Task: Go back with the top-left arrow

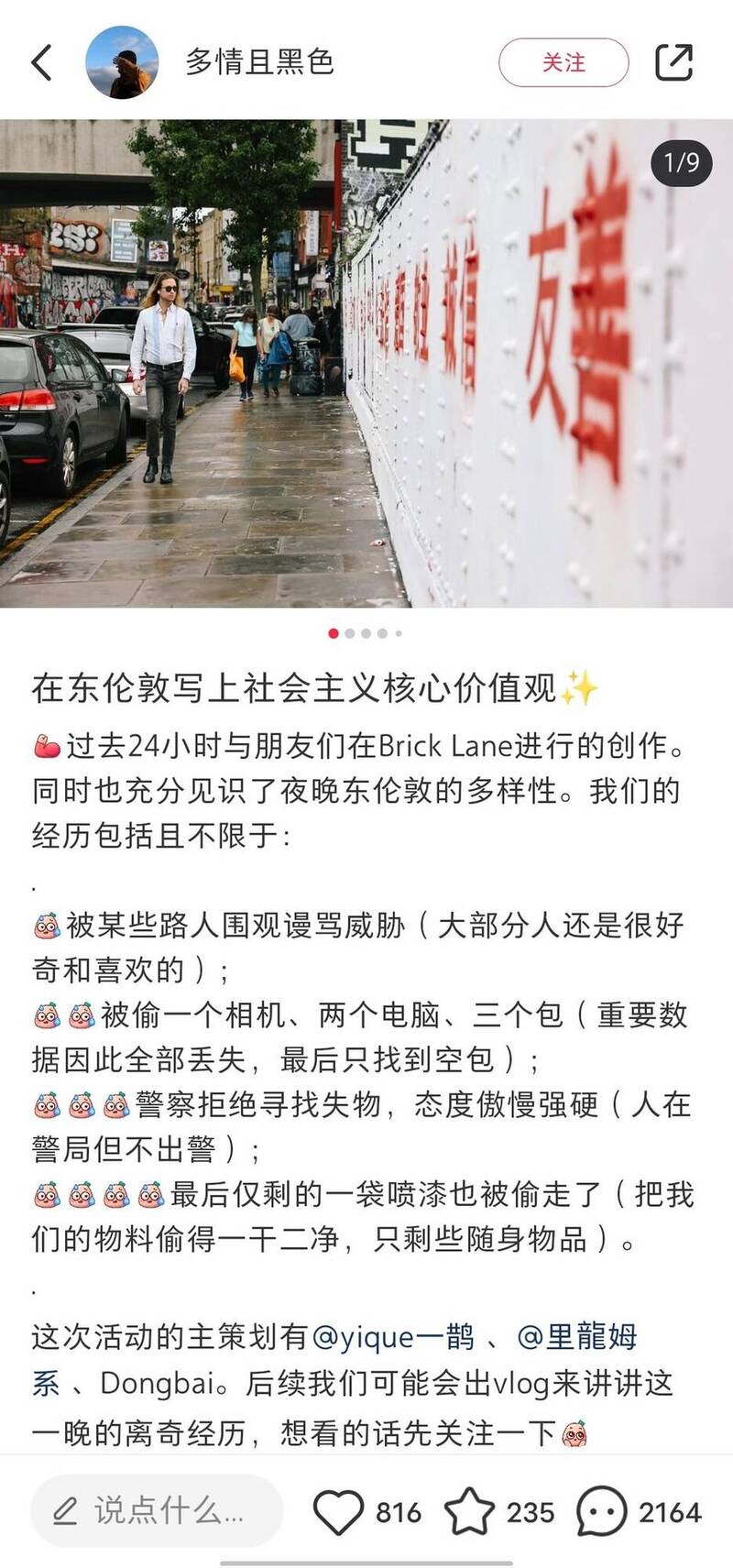Action: point(42,62)
